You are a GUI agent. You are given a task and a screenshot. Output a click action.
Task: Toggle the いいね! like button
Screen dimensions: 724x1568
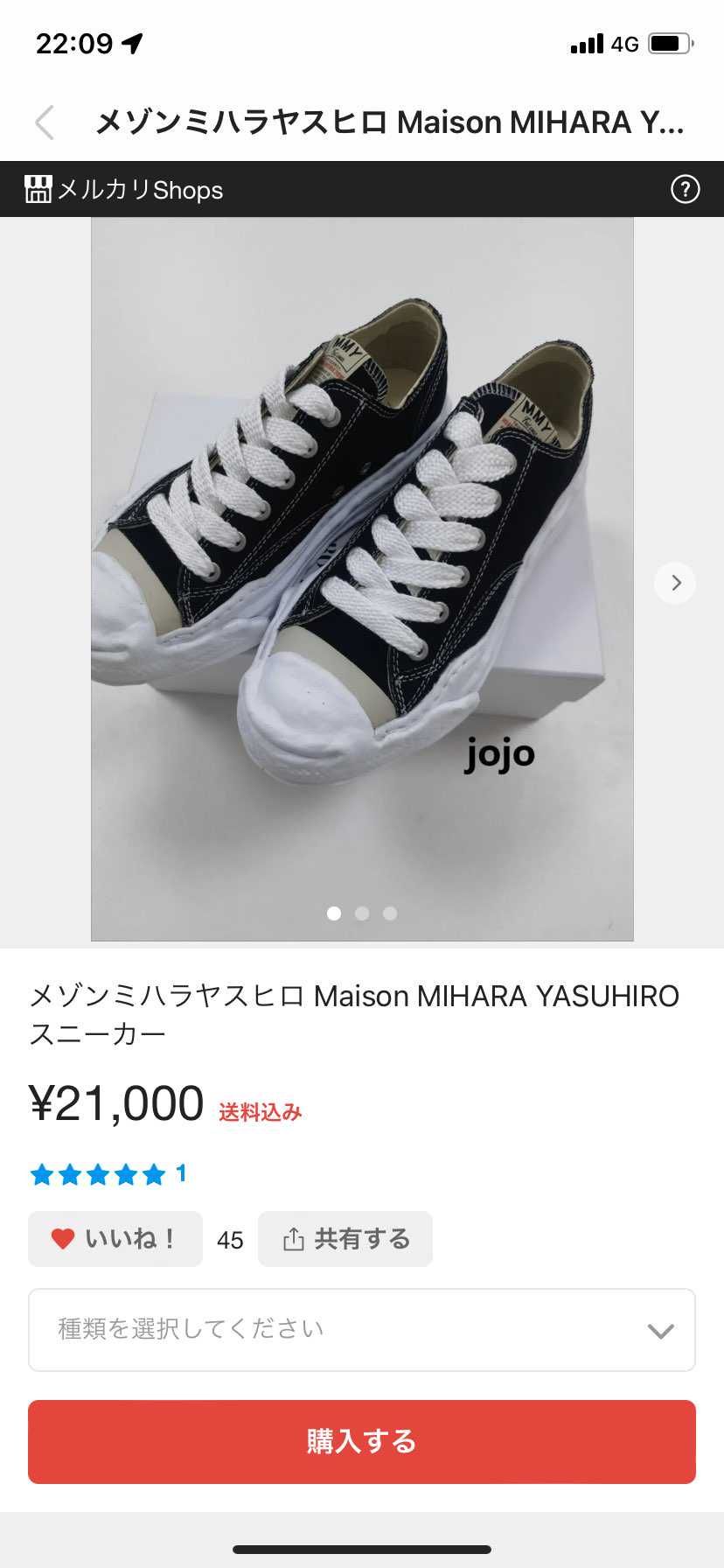click(x=115, y=1239)
